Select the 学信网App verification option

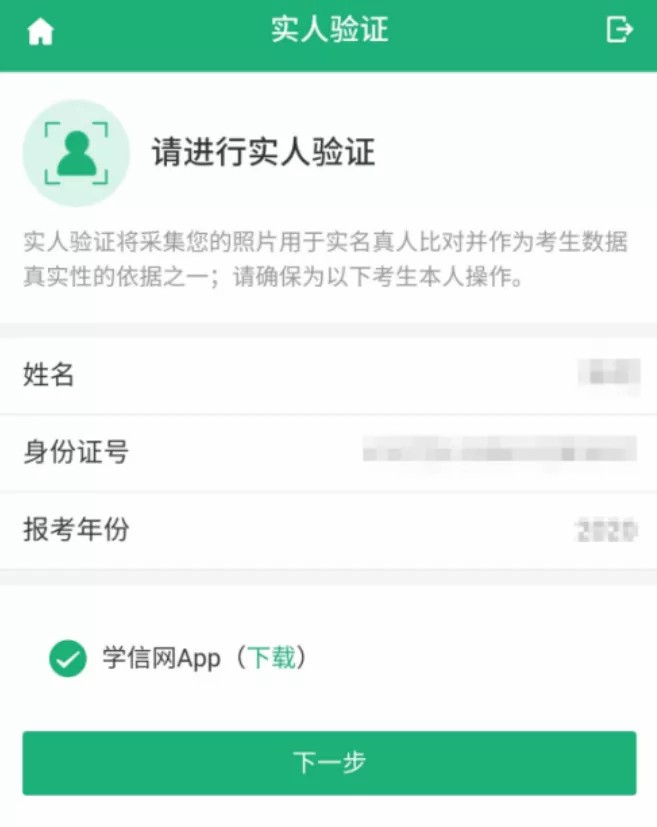tap(68, 659)
